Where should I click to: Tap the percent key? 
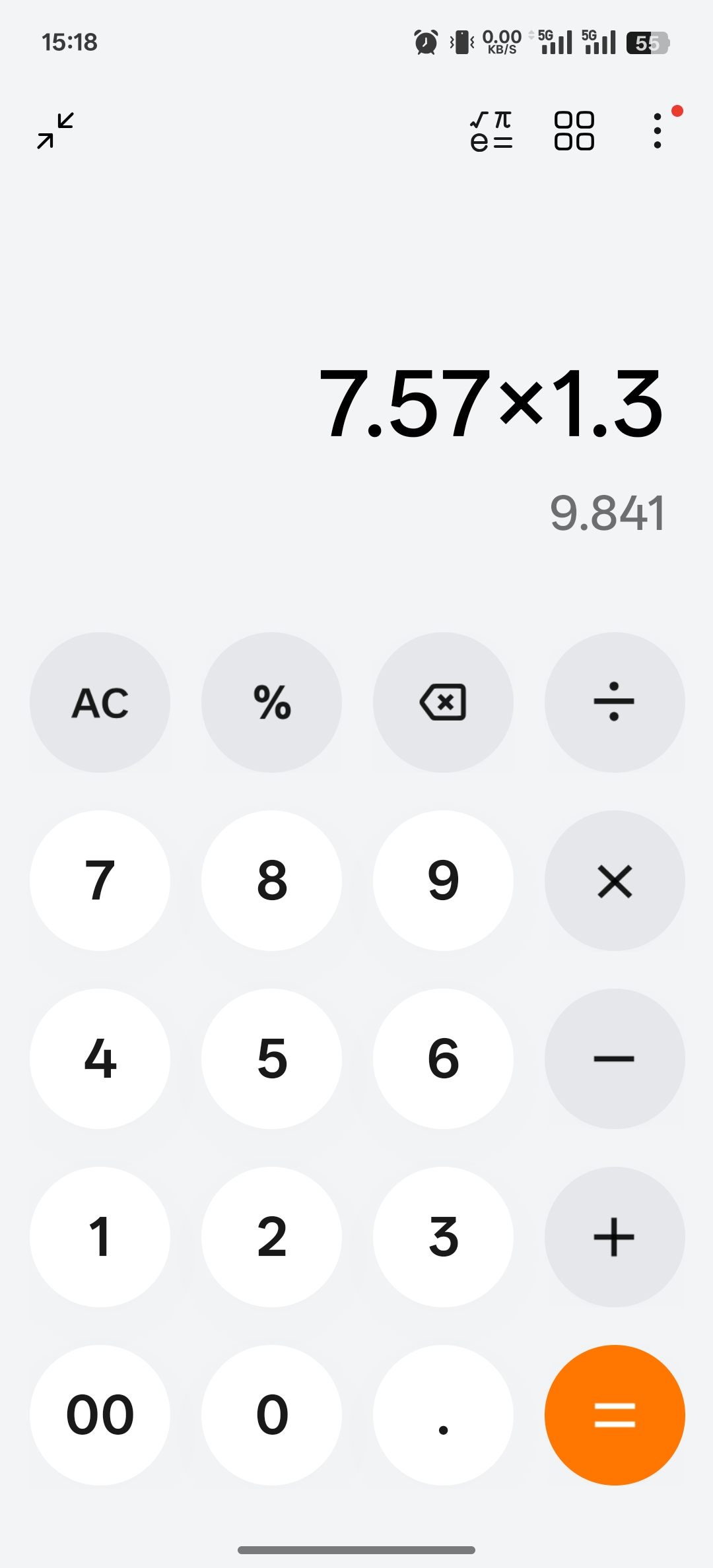[x=271, y=702]
